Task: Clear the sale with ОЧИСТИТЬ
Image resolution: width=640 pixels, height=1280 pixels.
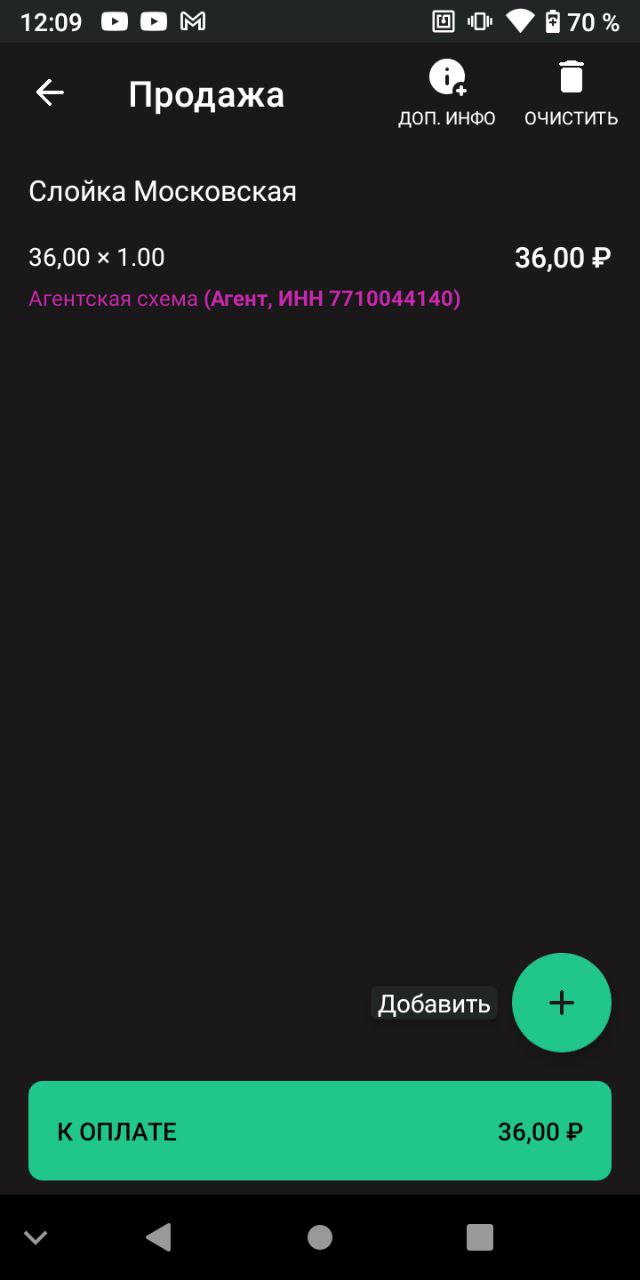Action: [571, 94]
